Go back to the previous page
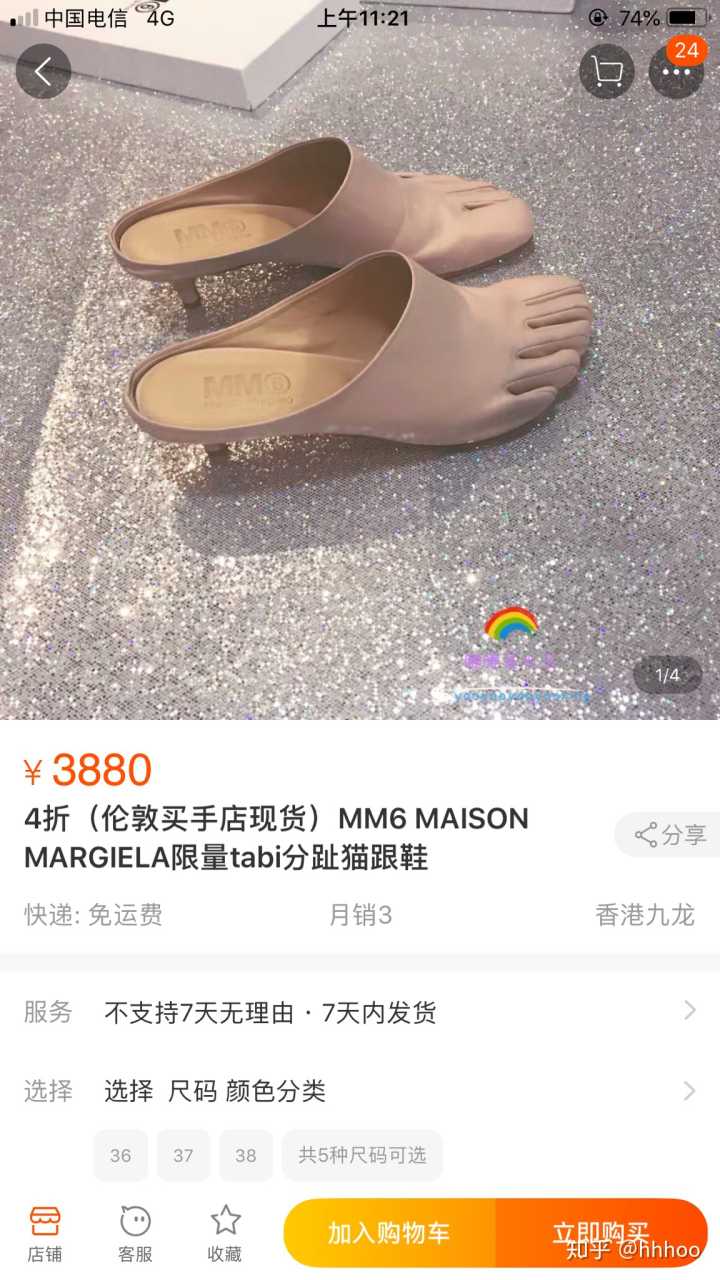Image resolution: width=720 pixels, height=1280 pixels. tap(43, 71)
